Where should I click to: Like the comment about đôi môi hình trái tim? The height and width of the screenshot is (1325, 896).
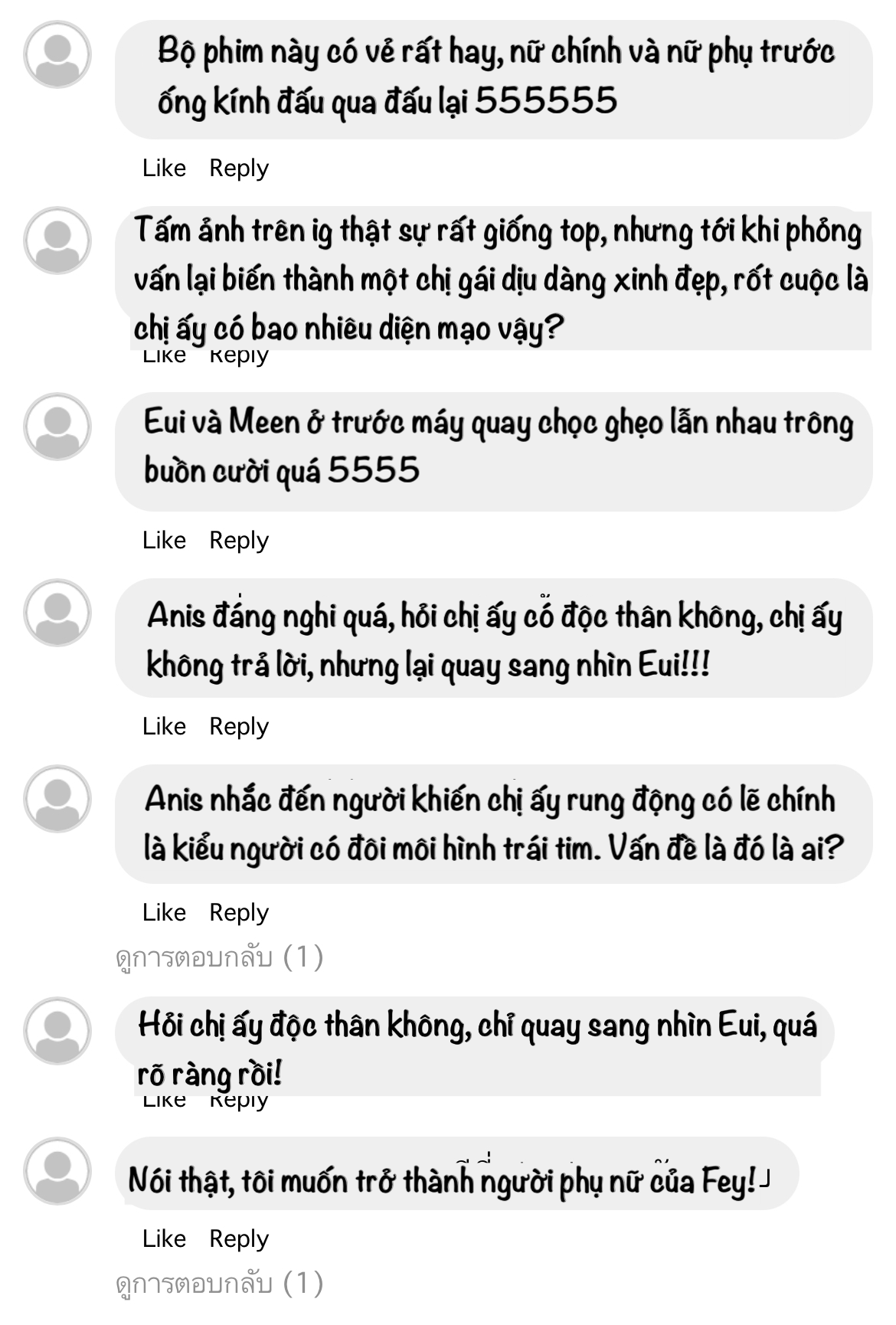[x=164, y=912]
